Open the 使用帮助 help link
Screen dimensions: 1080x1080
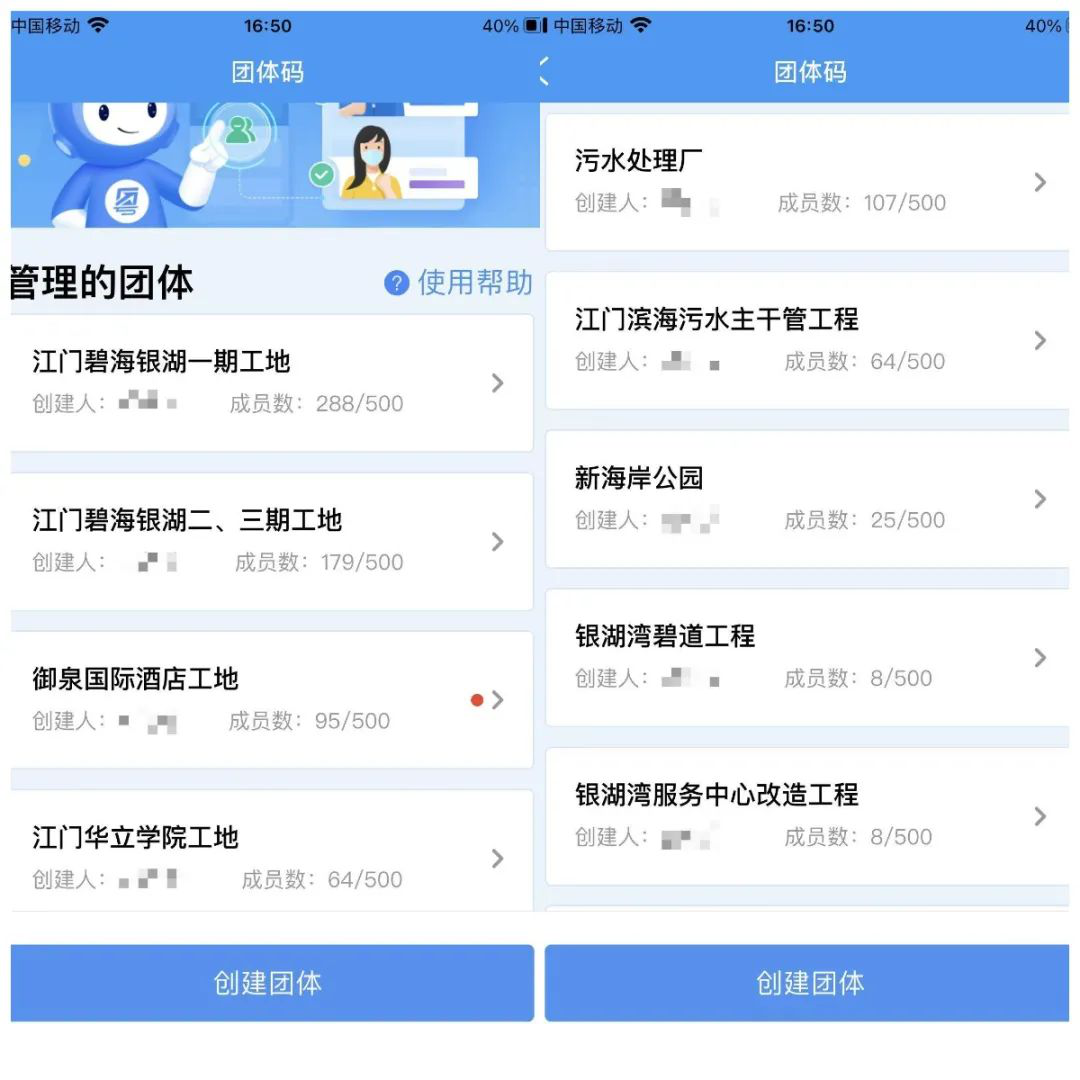(459, 283)
